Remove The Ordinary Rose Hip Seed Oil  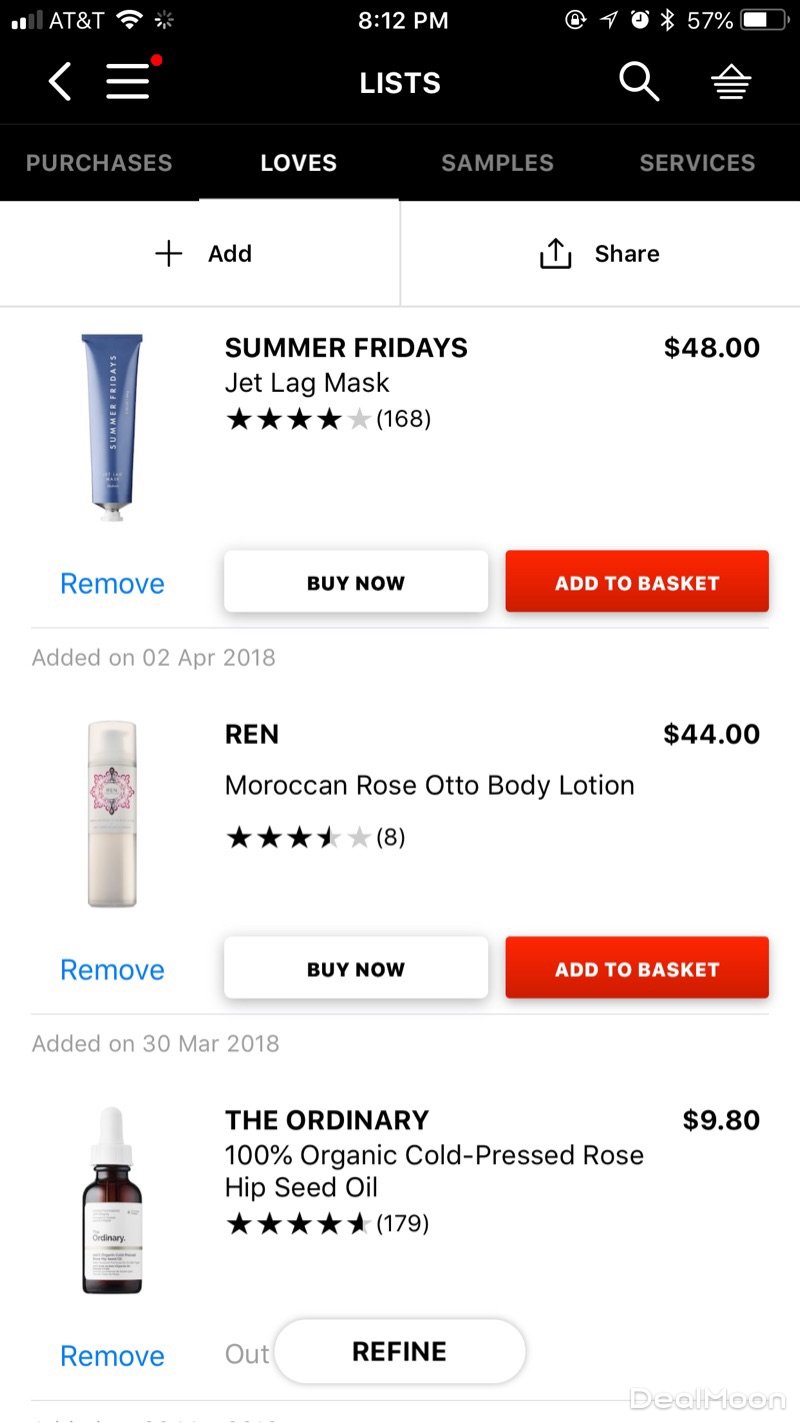(x=112, y=1356)
